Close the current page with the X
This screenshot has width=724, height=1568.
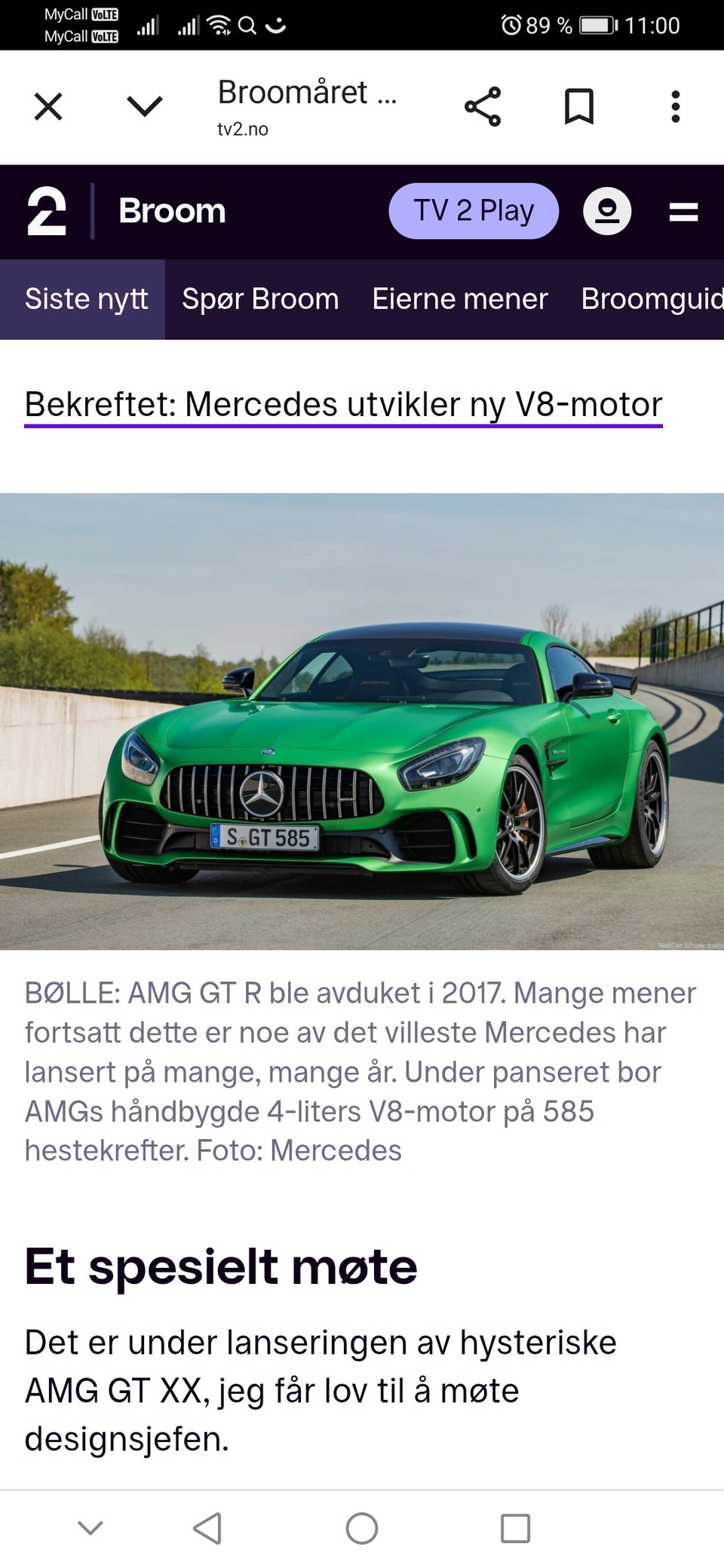point(48,106)
